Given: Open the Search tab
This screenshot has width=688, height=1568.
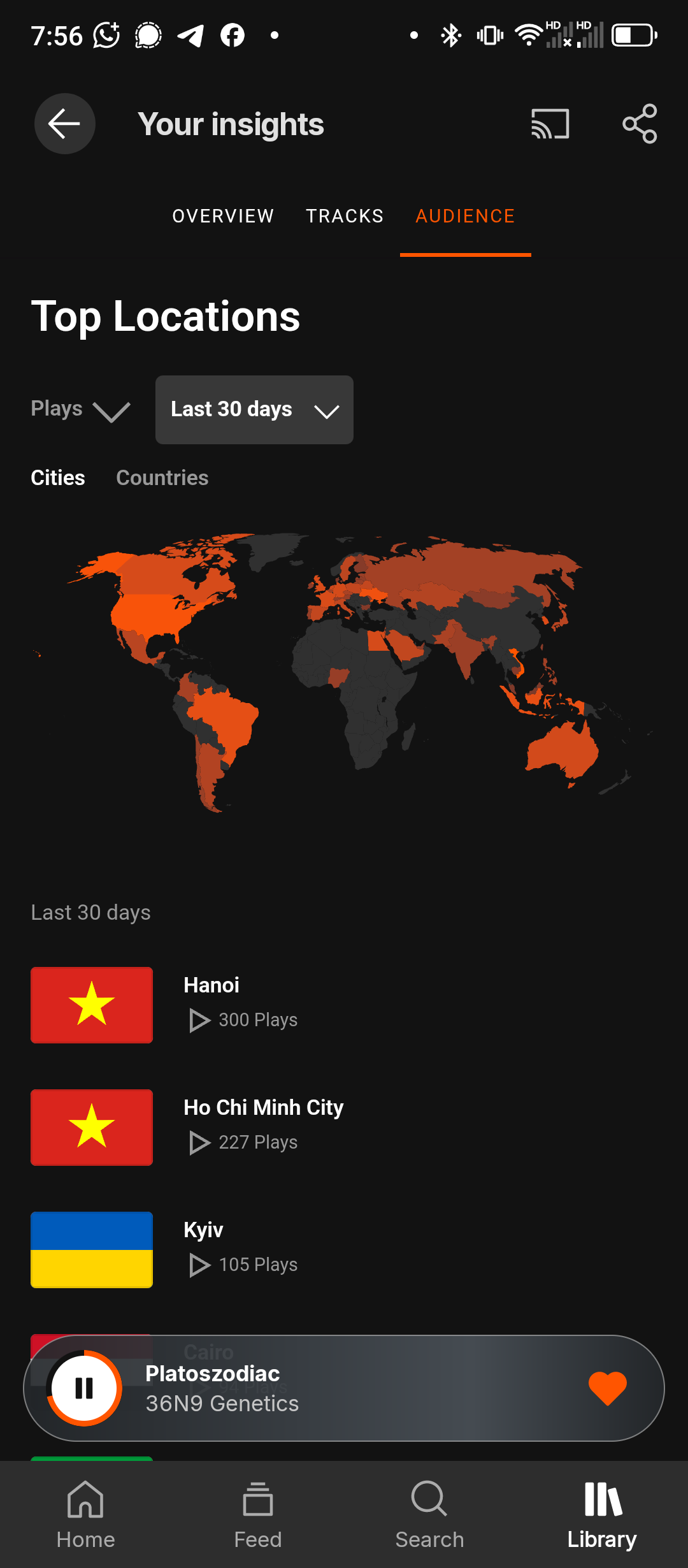Looking at the screenshot, I should tap(430, 1514).
